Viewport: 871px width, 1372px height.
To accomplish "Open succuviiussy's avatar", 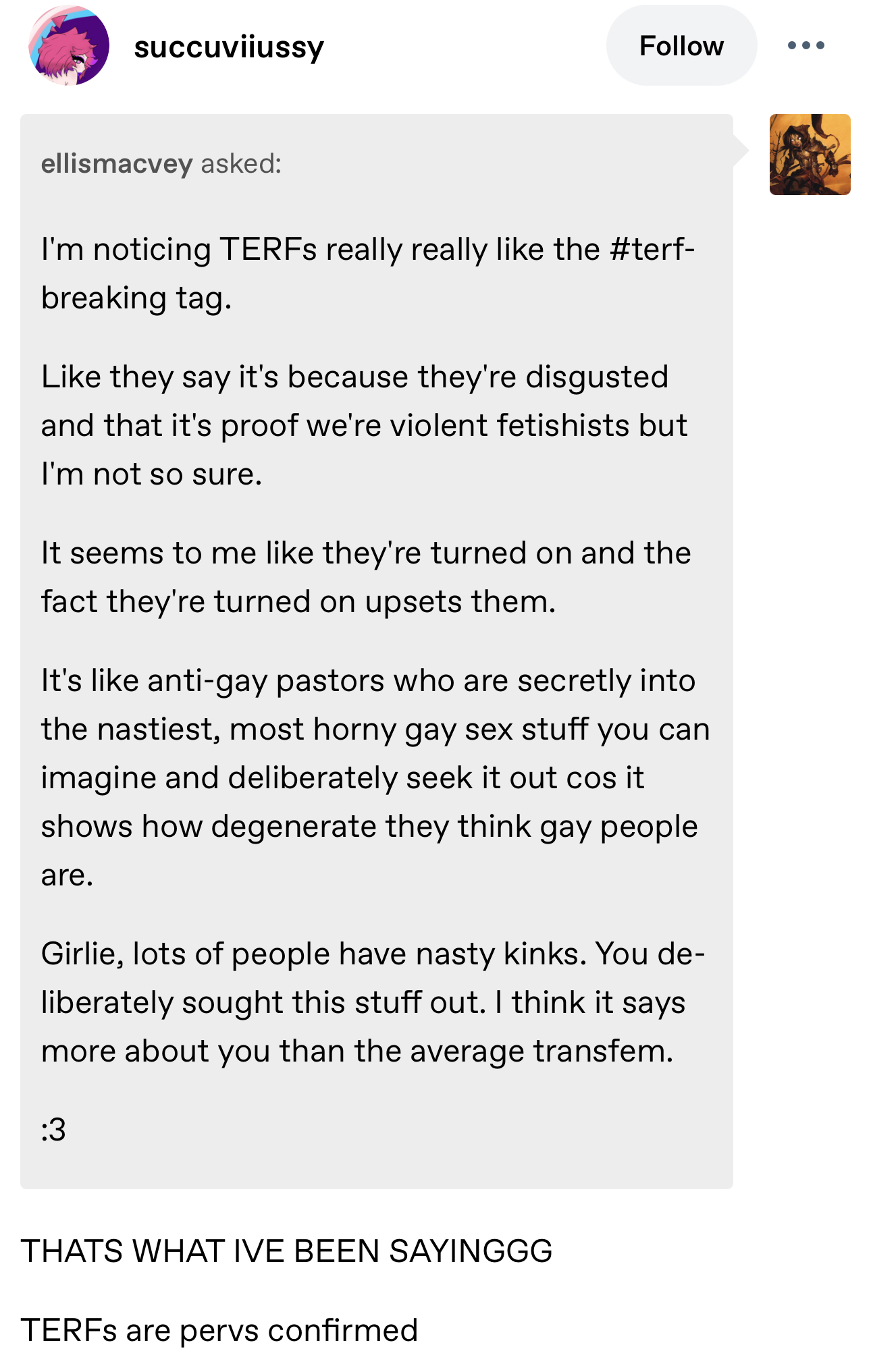I will 68,46.
